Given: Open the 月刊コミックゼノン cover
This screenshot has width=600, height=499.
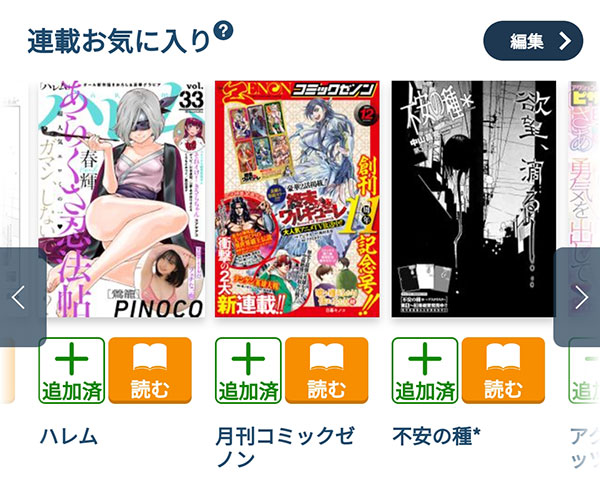Looking at the screenshot, I should click(298, 200).
